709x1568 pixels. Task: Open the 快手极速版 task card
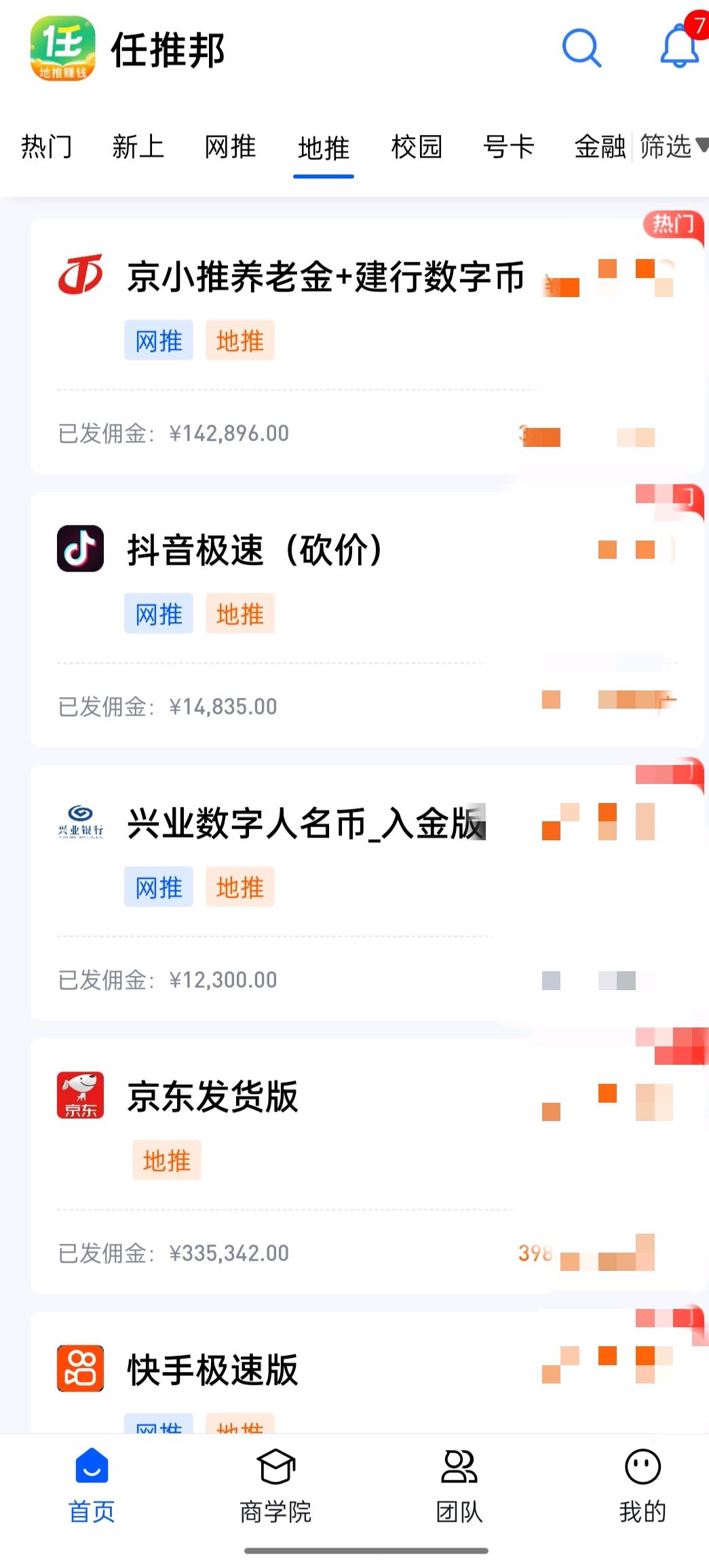point(213,1370)
